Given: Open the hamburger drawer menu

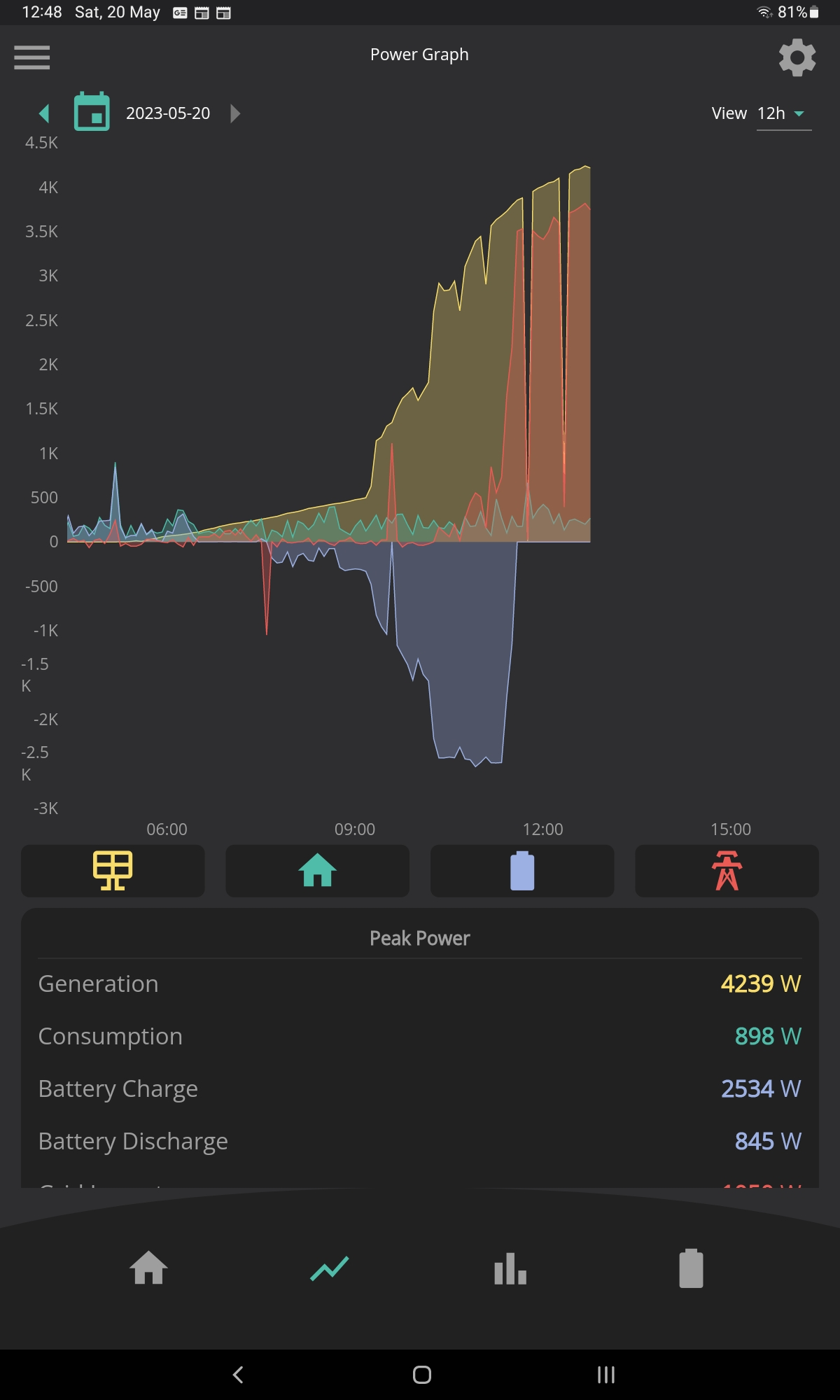Looking at the screenshot, I should [32, 57].
